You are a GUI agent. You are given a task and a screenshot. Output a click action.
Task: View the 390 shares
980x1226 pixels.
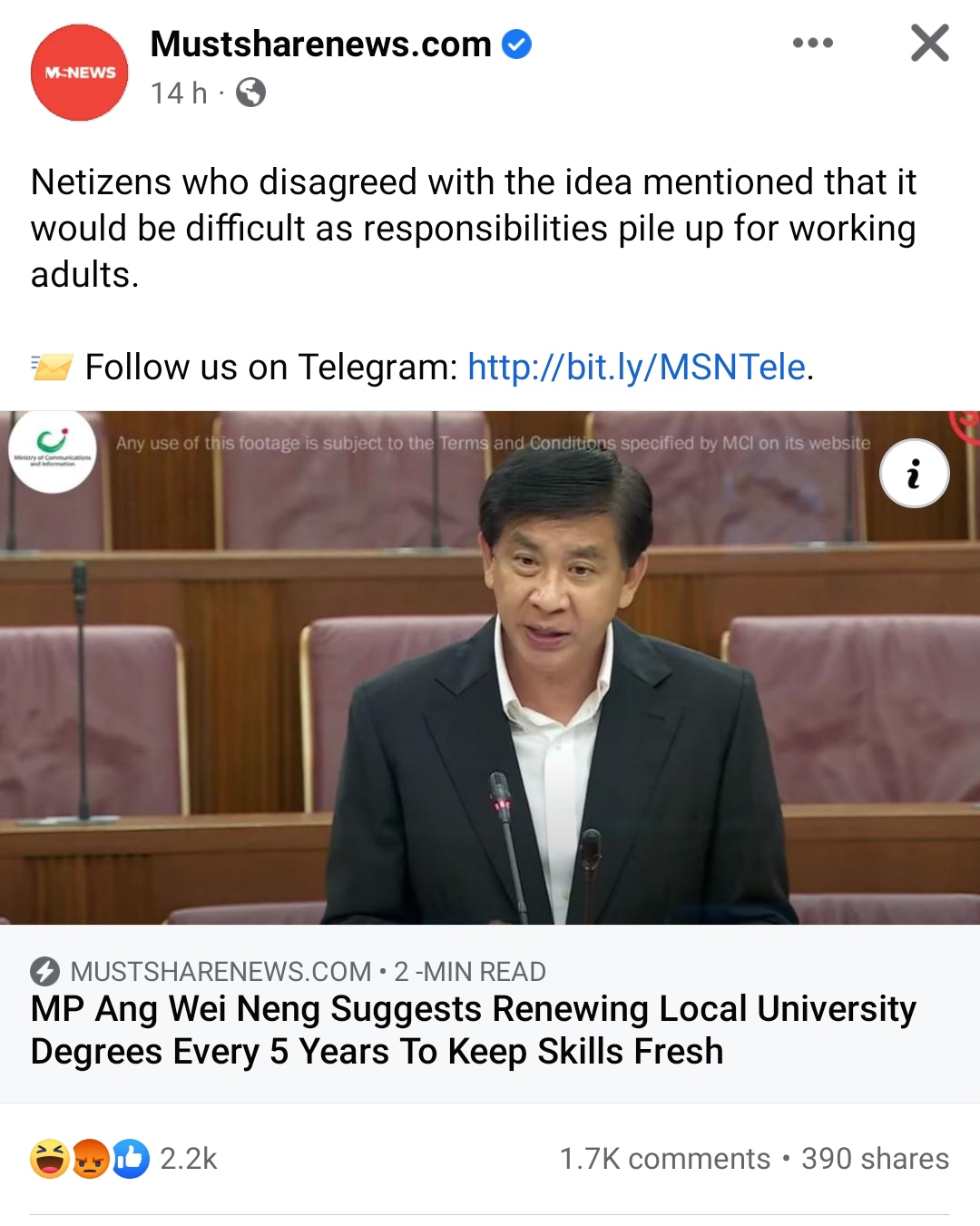tap(875, 1159)
